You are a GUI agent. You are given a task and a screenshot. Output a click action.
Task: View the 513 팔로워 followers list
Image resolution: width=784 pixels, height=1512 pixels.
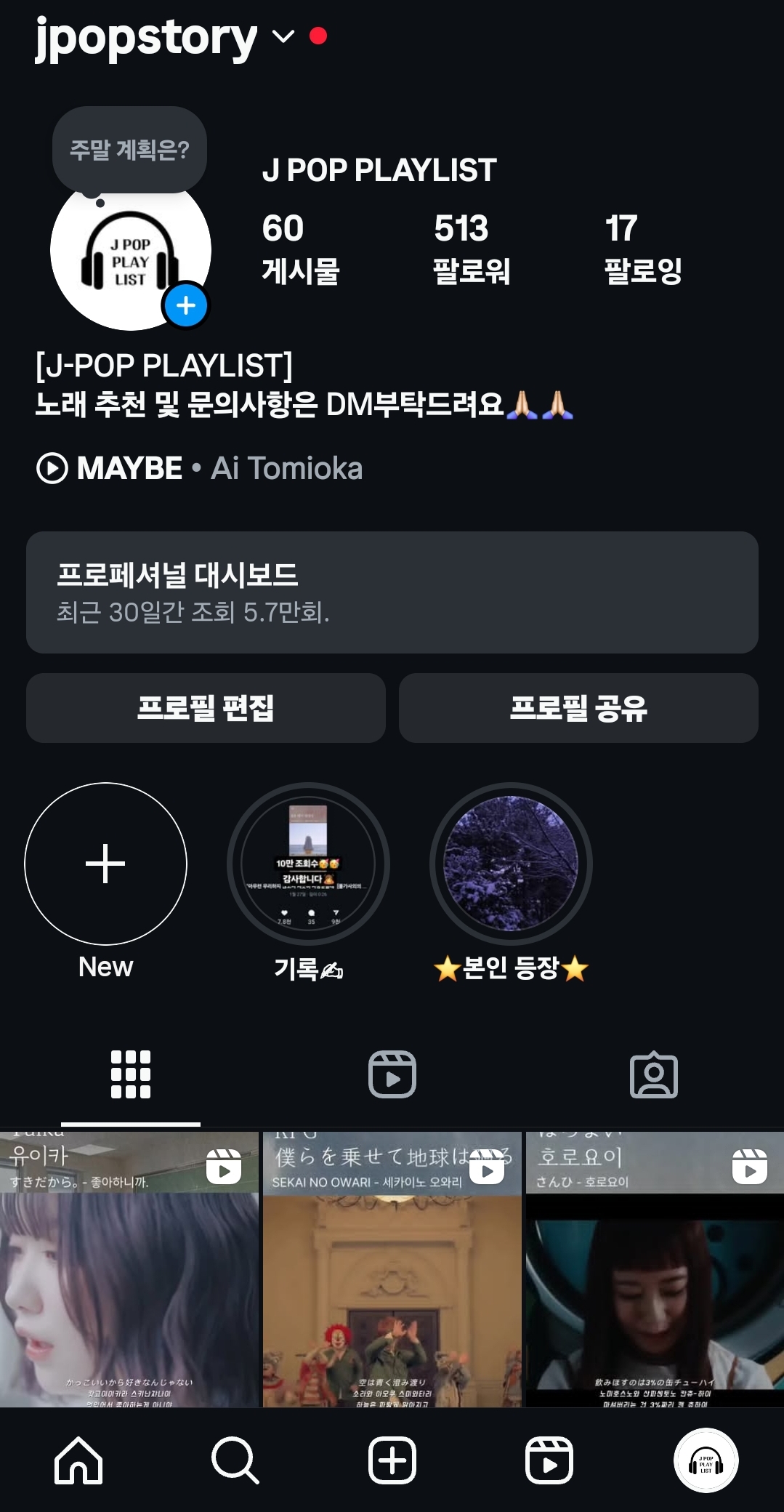(x=472, y=249)
